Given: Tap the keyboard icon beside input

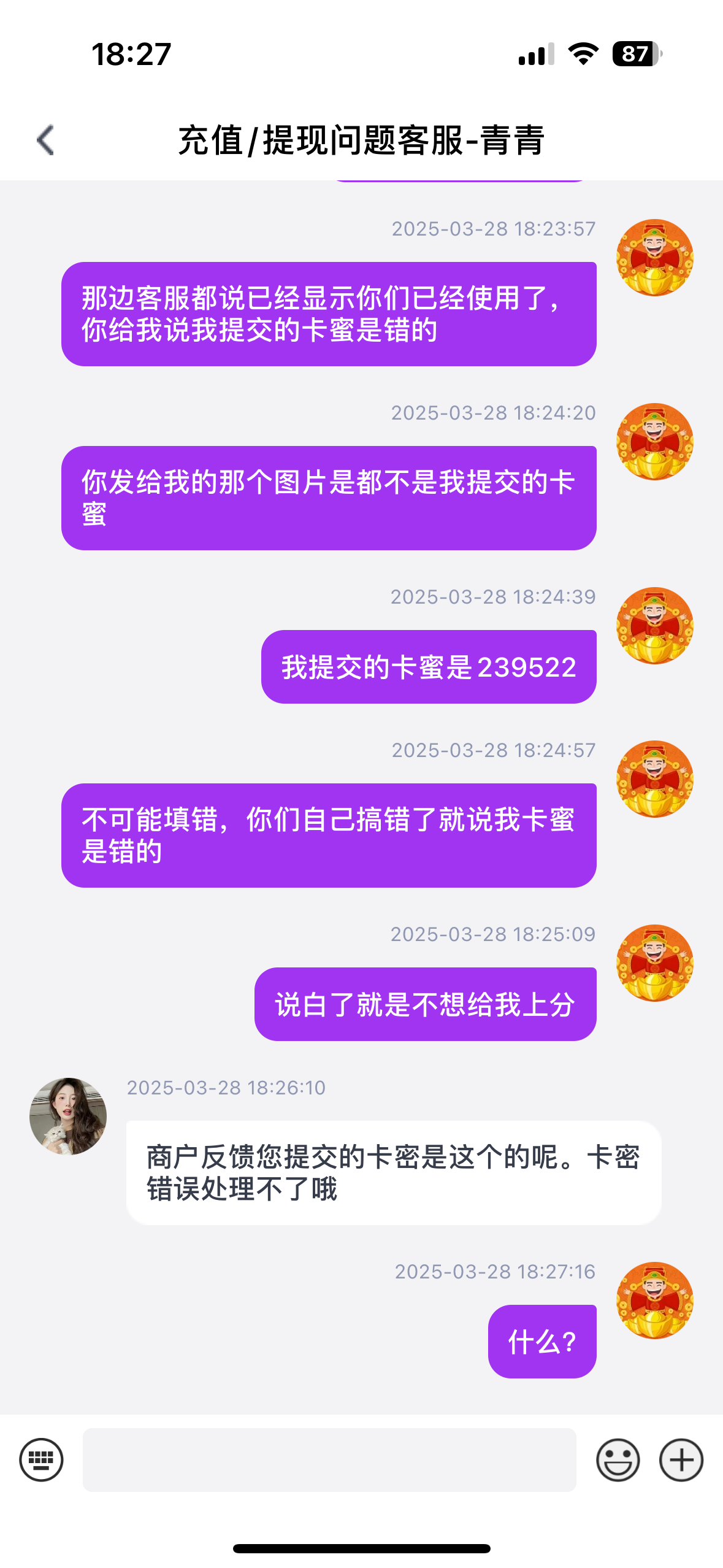Looking at the screenshot, I should 41,1459.
